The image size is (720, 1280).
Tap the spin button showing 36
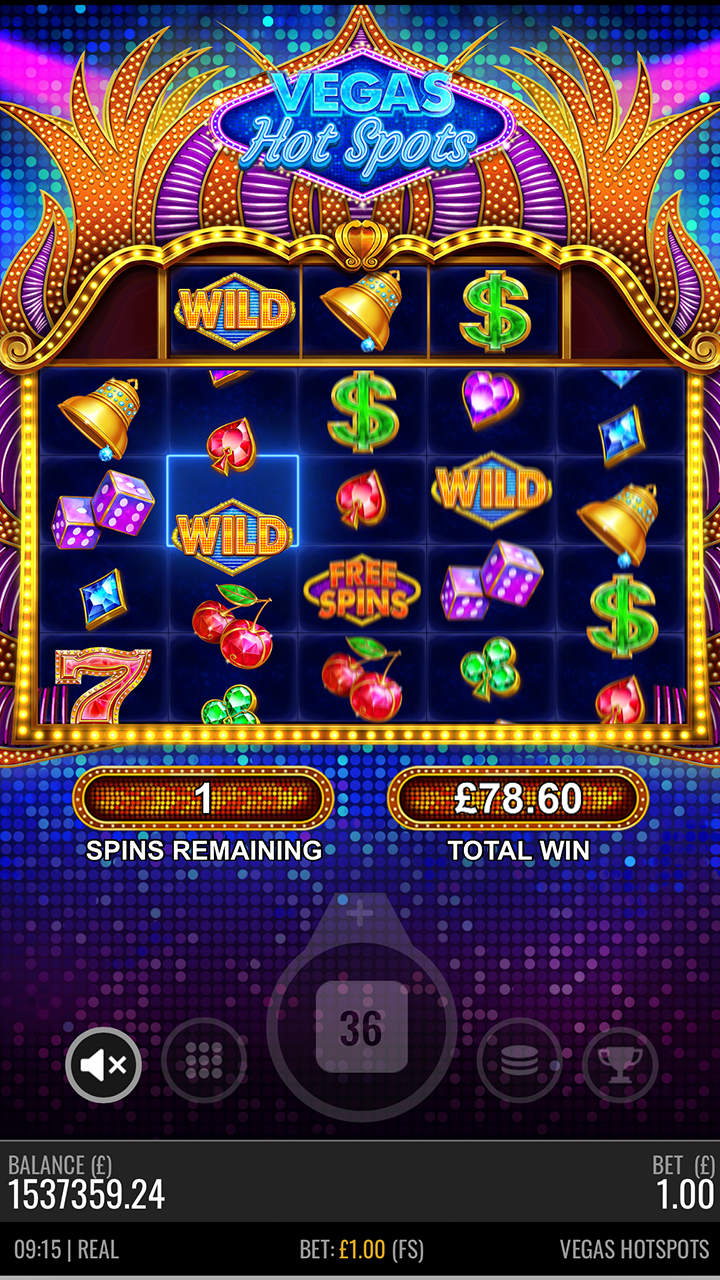pos(361,1027)
